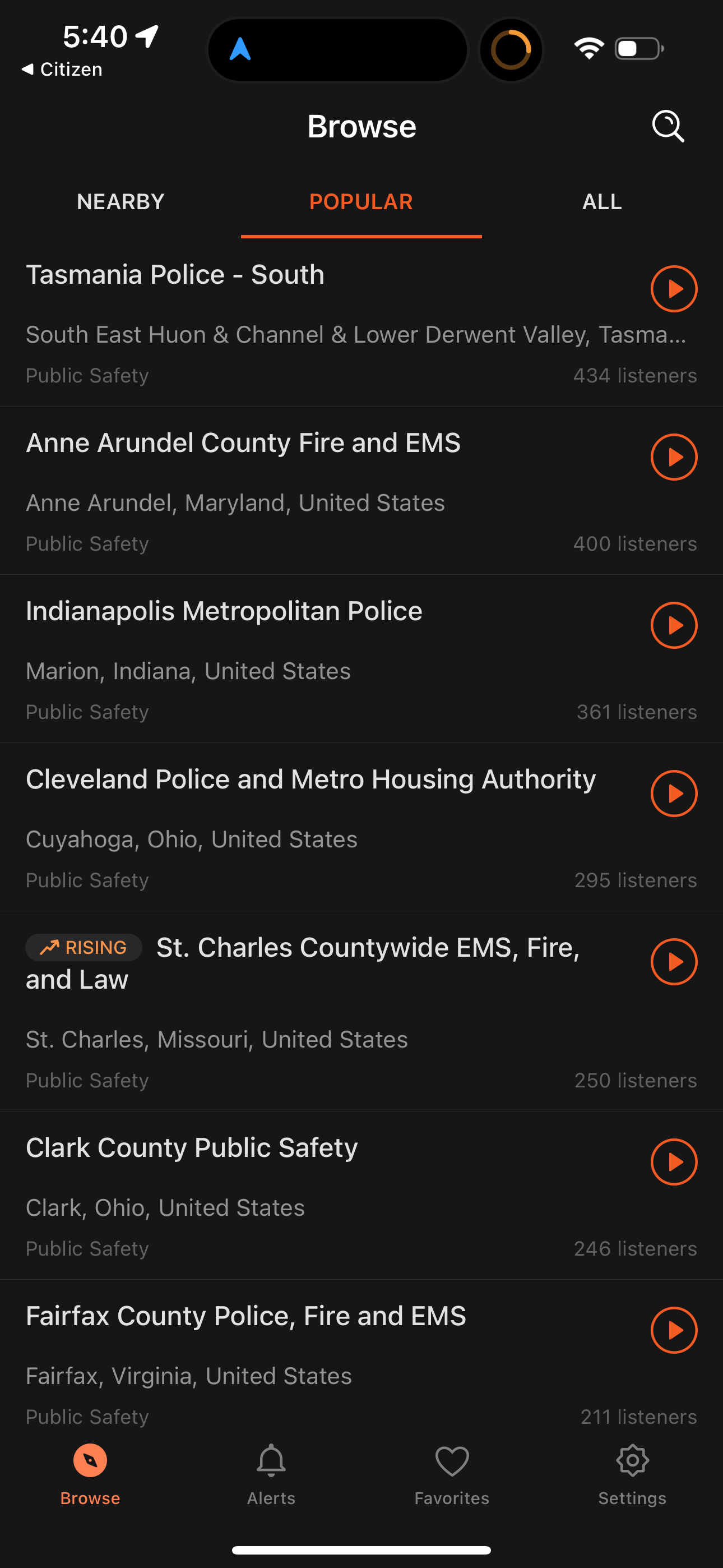Viewport: 723px width, 1568px height.
Task: Play Anne Arundel County Fire and EMS
Action: click(674, 457)
